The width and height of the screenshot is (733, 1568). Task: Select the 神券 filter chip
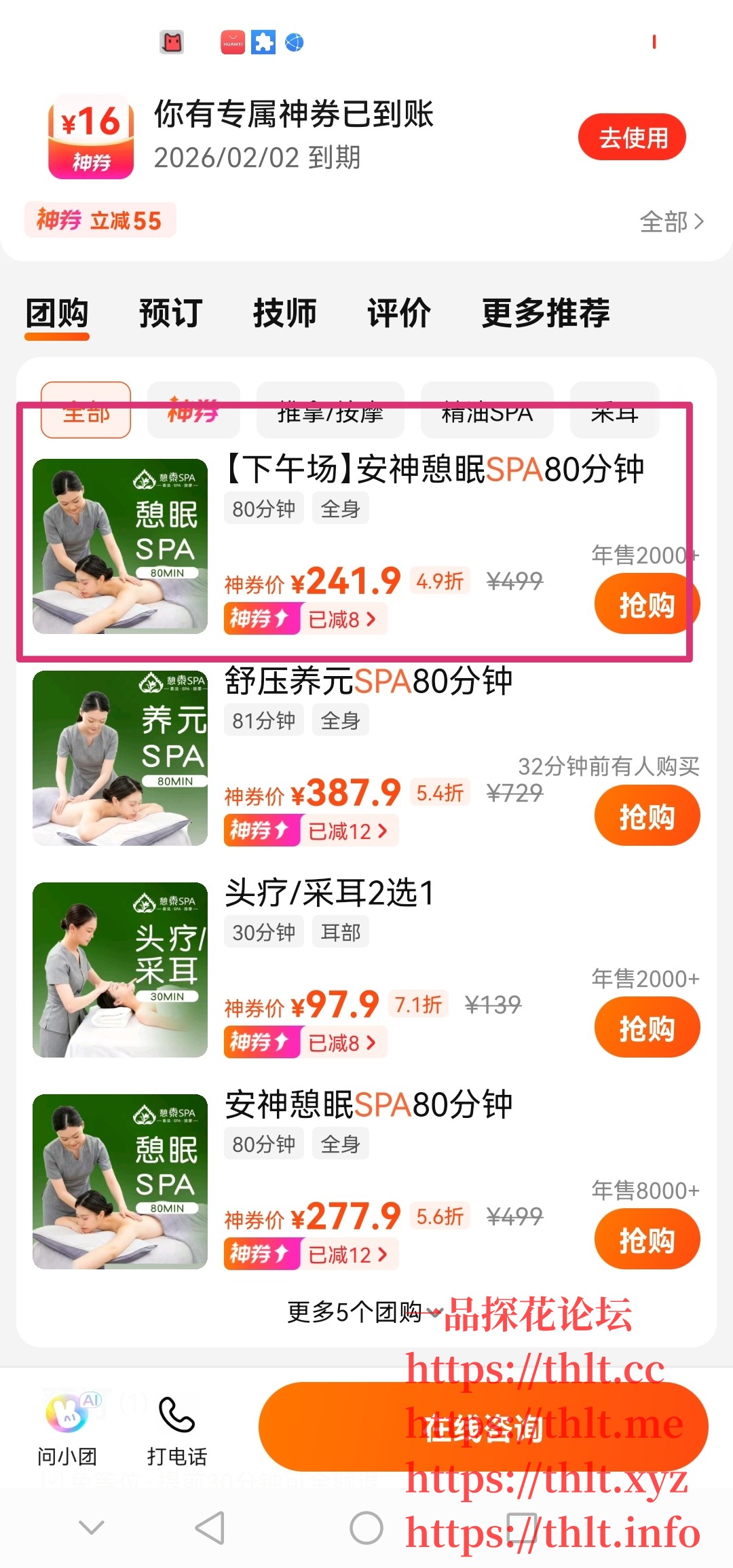(x=193, y=410)
